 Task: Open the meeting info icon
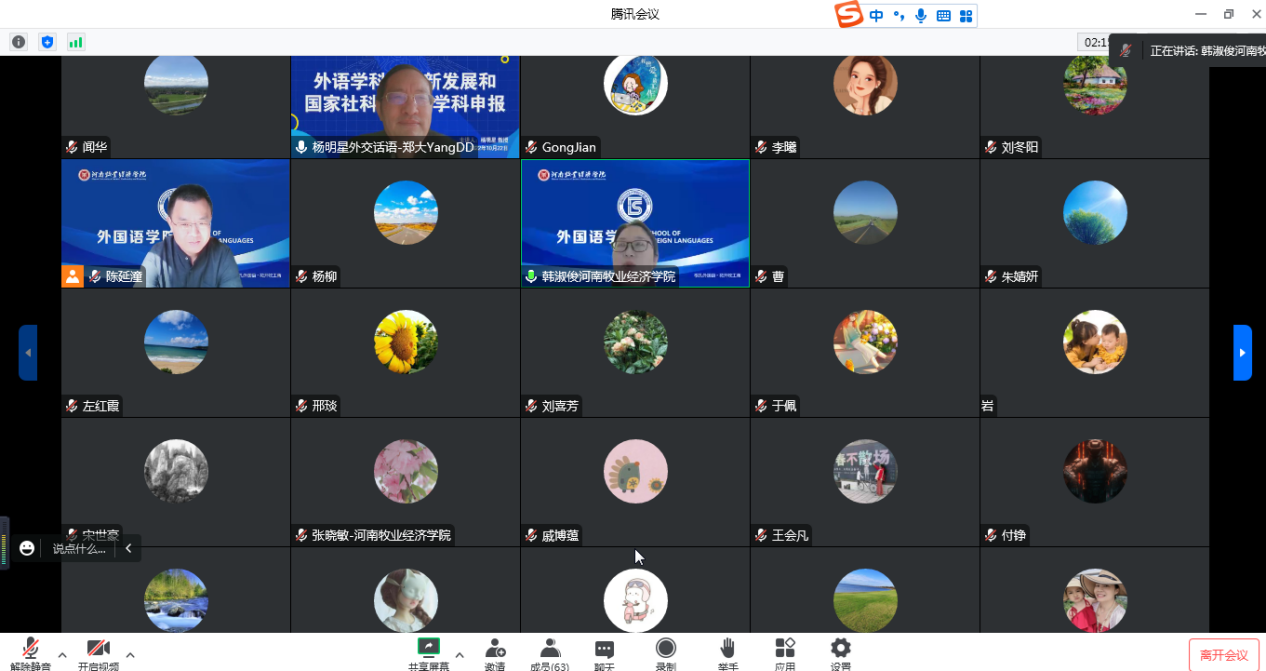tap(18, 42)
